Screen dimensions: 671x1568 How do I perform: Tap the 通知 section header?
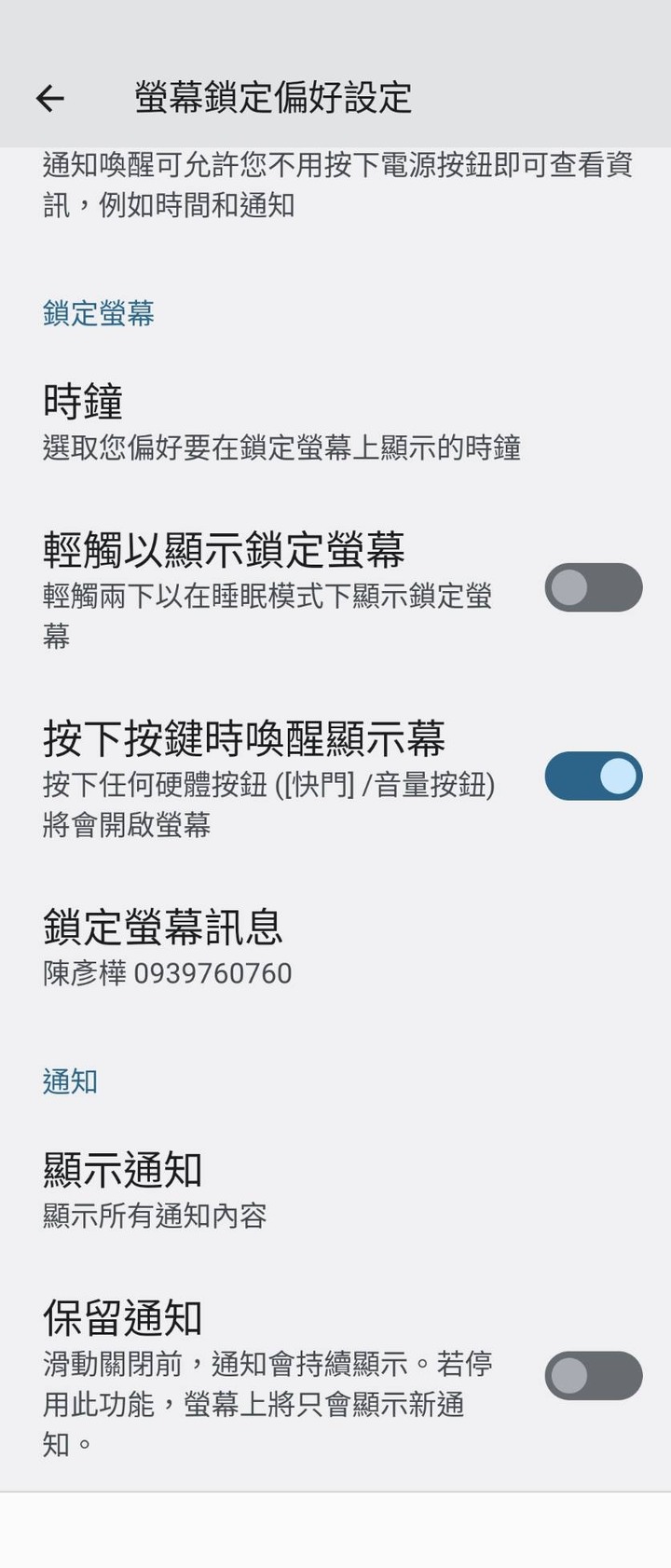click(x=69, y=1082)
